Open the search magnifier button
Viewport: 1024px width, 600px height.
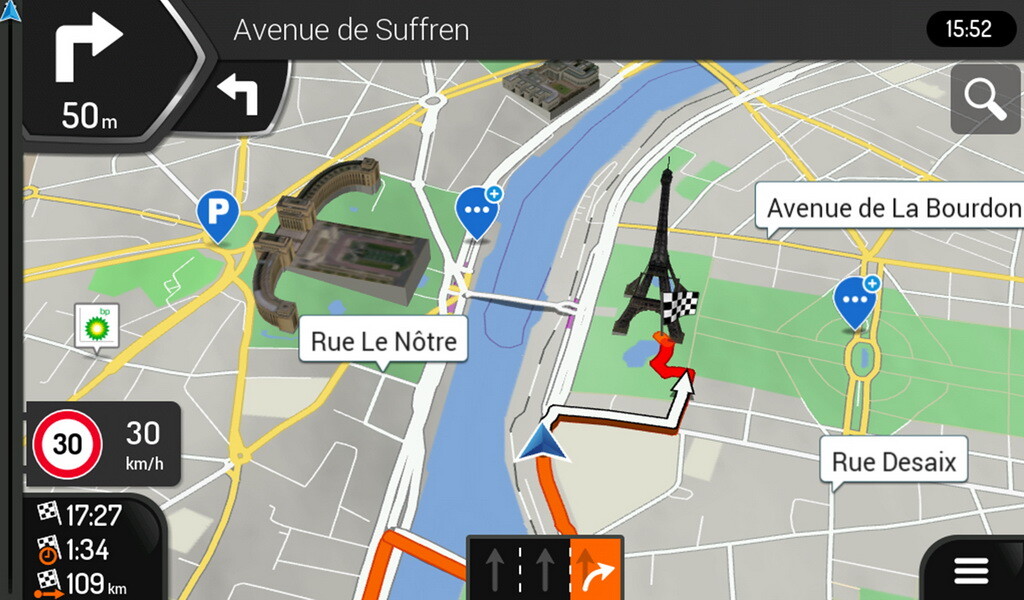(x=985, y=99)
